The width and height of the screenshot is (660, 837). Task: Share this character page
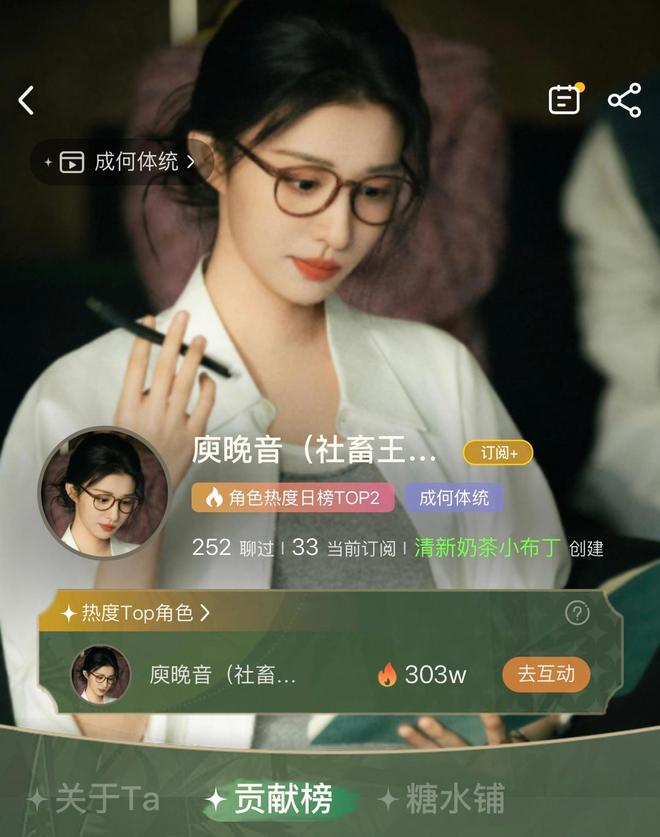click(624, 100)
